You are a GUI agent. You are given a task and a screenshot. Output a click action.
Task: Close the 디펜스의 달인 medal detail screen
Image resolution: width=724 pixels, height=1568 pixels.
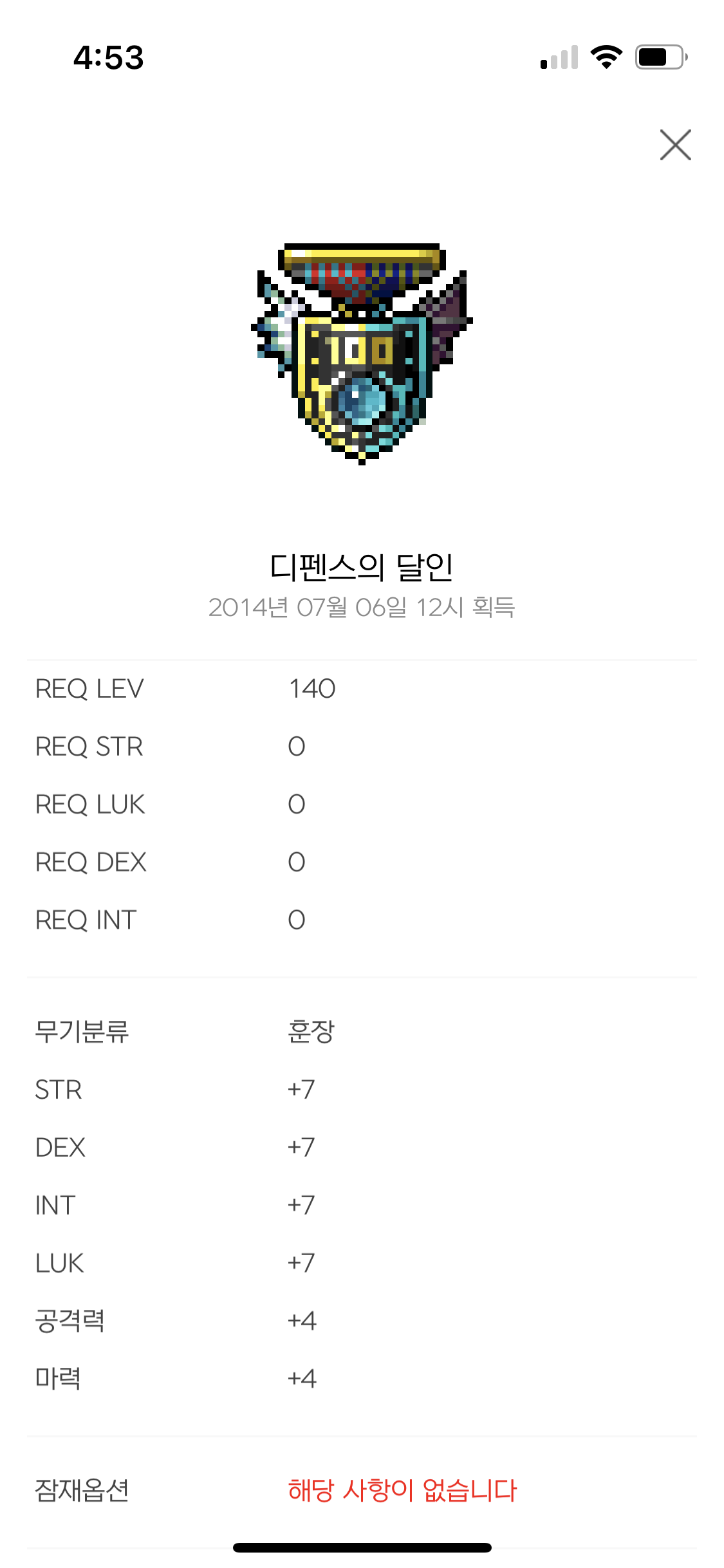[675, 145]
